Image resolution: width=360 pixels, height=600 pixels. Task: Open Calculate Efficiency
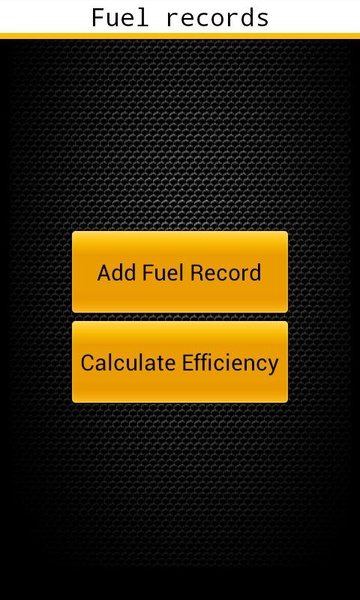180,362
